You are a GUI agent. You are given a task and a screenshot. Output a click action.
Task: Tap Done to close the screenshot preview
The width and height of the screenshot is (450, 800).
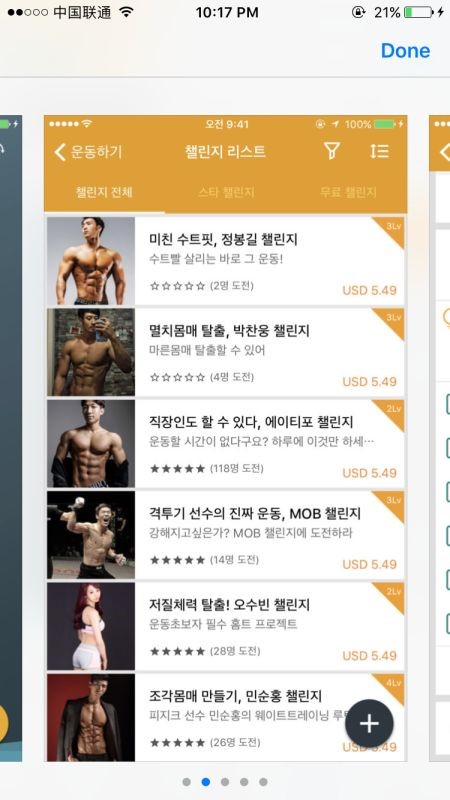tap(405, 51)
